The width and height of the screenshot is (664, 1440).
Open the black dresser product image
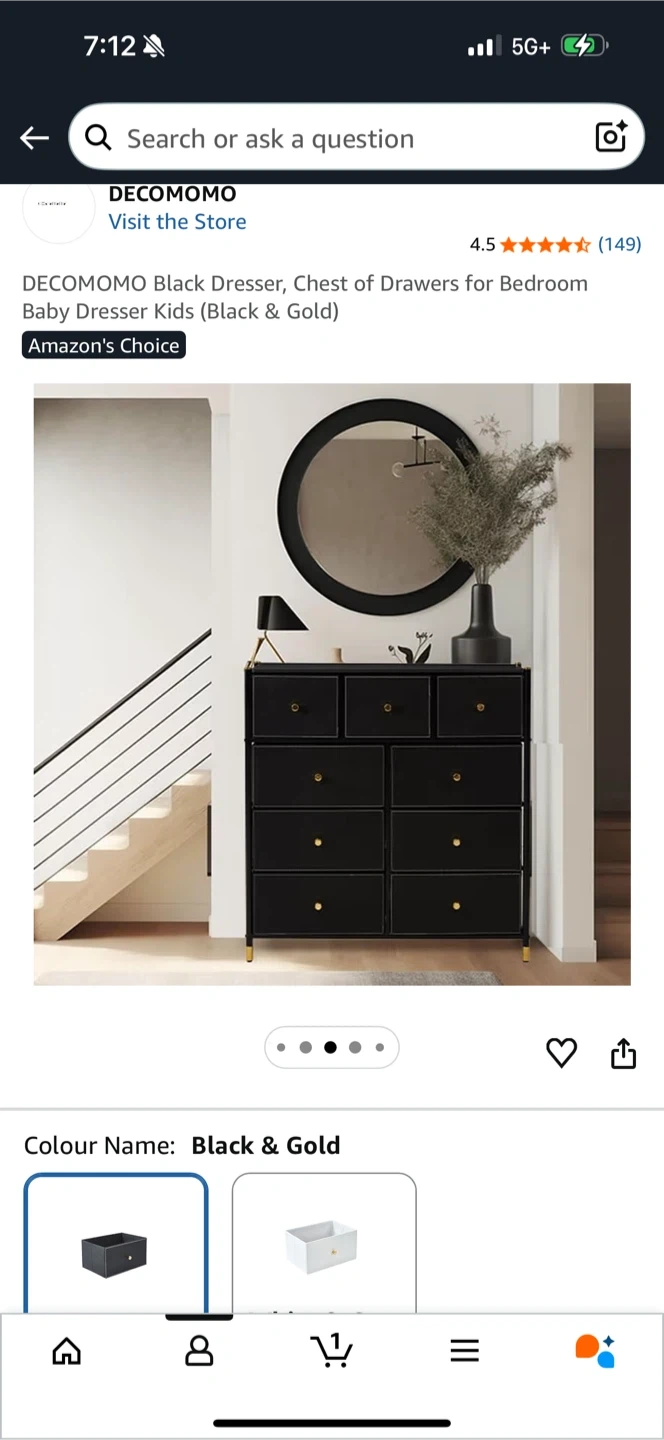332,684
